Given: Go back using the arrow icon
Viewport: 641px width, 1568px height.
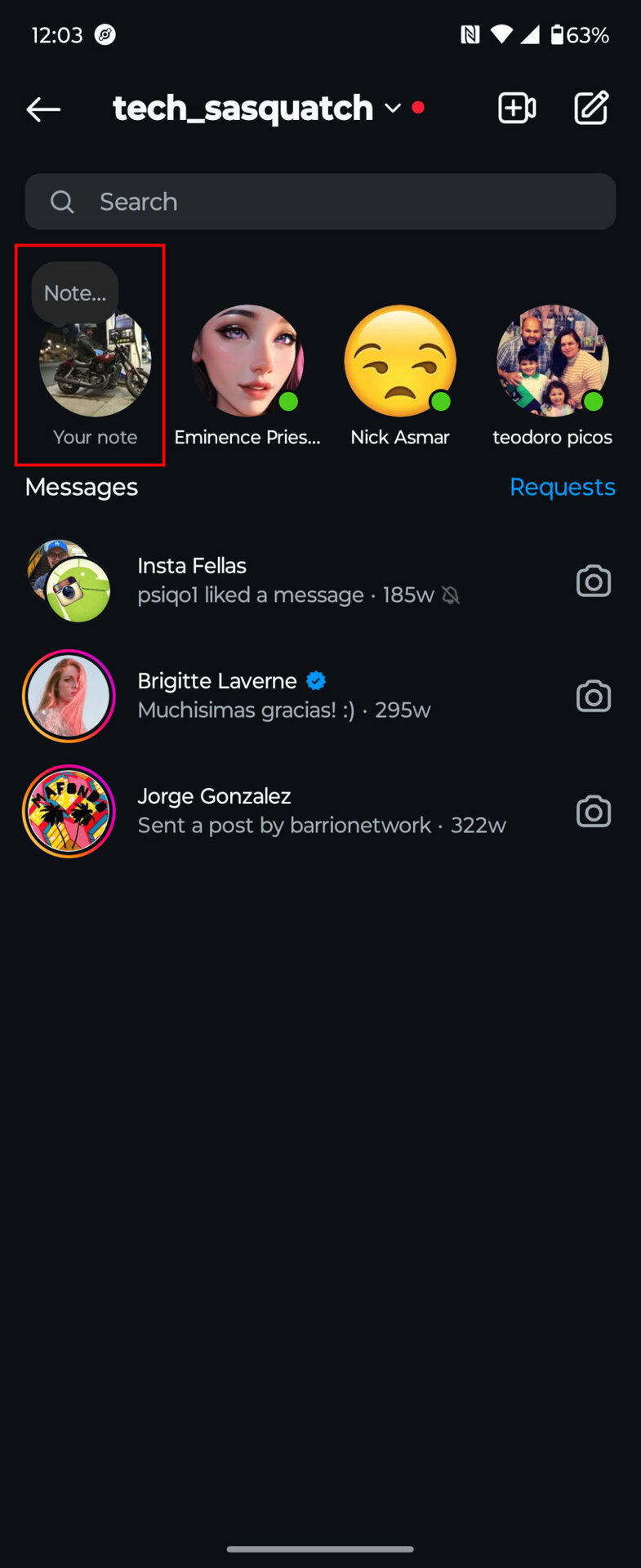Looking at the screenshot, I should point(43,109).
